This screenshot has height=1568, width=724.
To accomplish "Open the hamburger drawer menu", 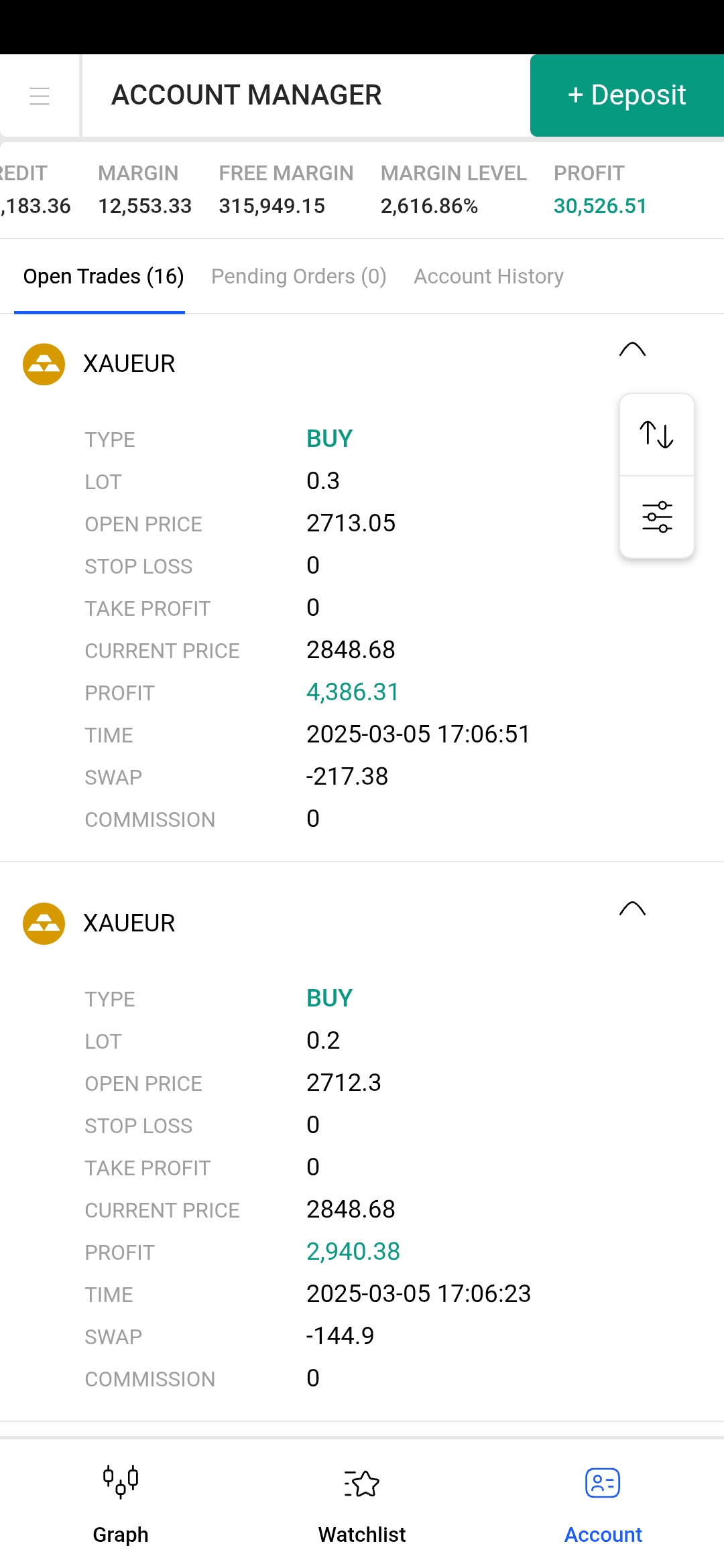I will [40, 96].
